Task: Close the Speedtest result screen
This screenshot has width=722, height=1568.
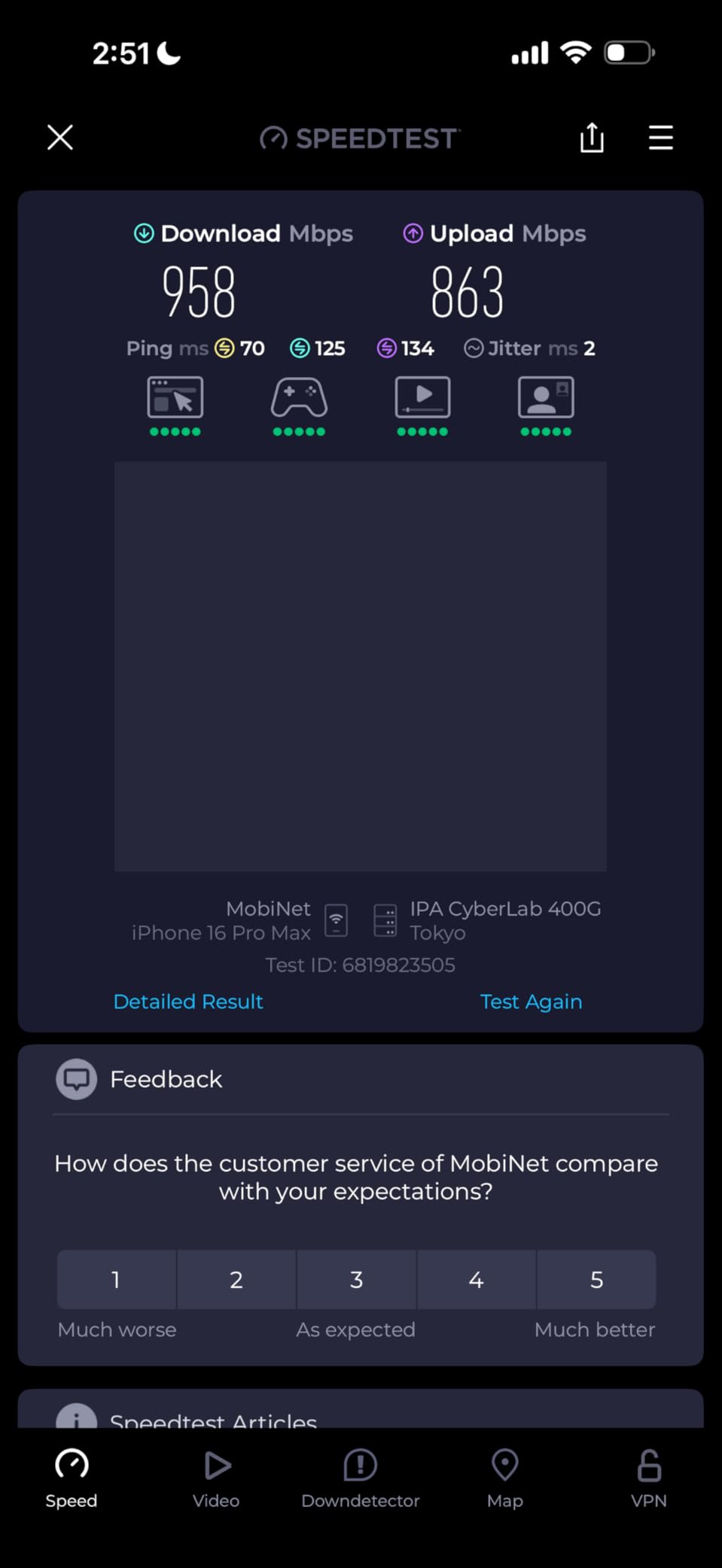Action: 60,138
